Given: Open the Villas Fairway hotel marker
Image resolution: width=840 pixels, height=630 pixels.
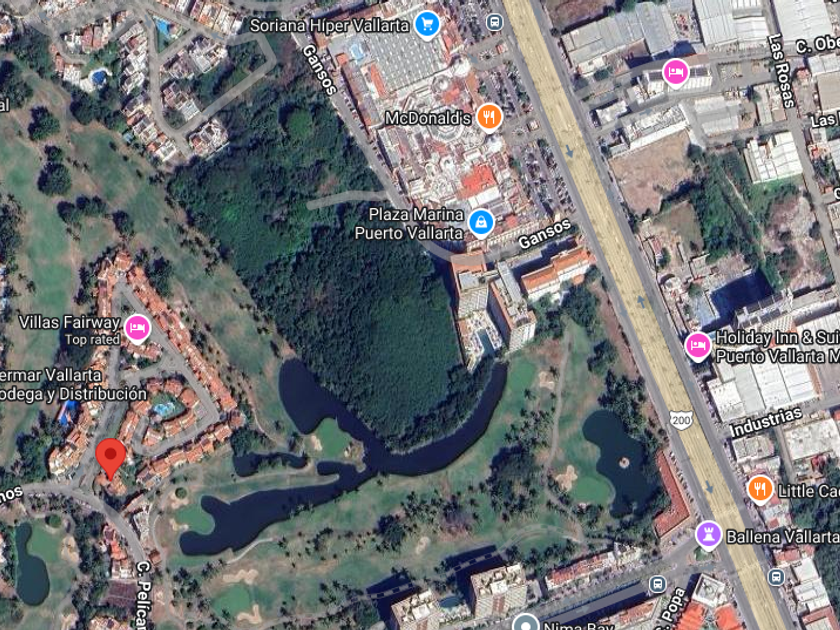Looking at the screenshot, I should pyautogui.click(x=137, y=327).
